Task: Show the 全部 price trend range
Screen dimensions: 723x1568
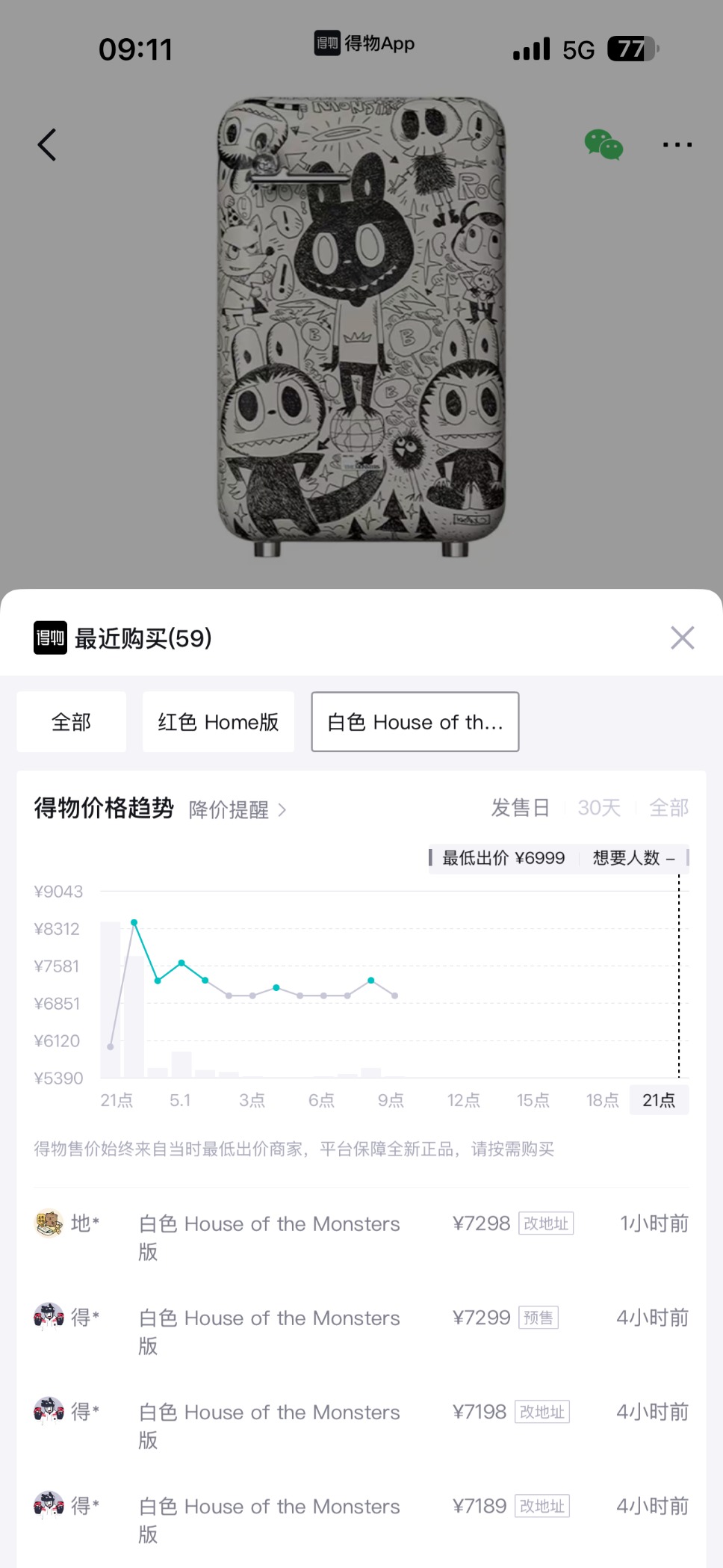Action: tap(668, 807)
